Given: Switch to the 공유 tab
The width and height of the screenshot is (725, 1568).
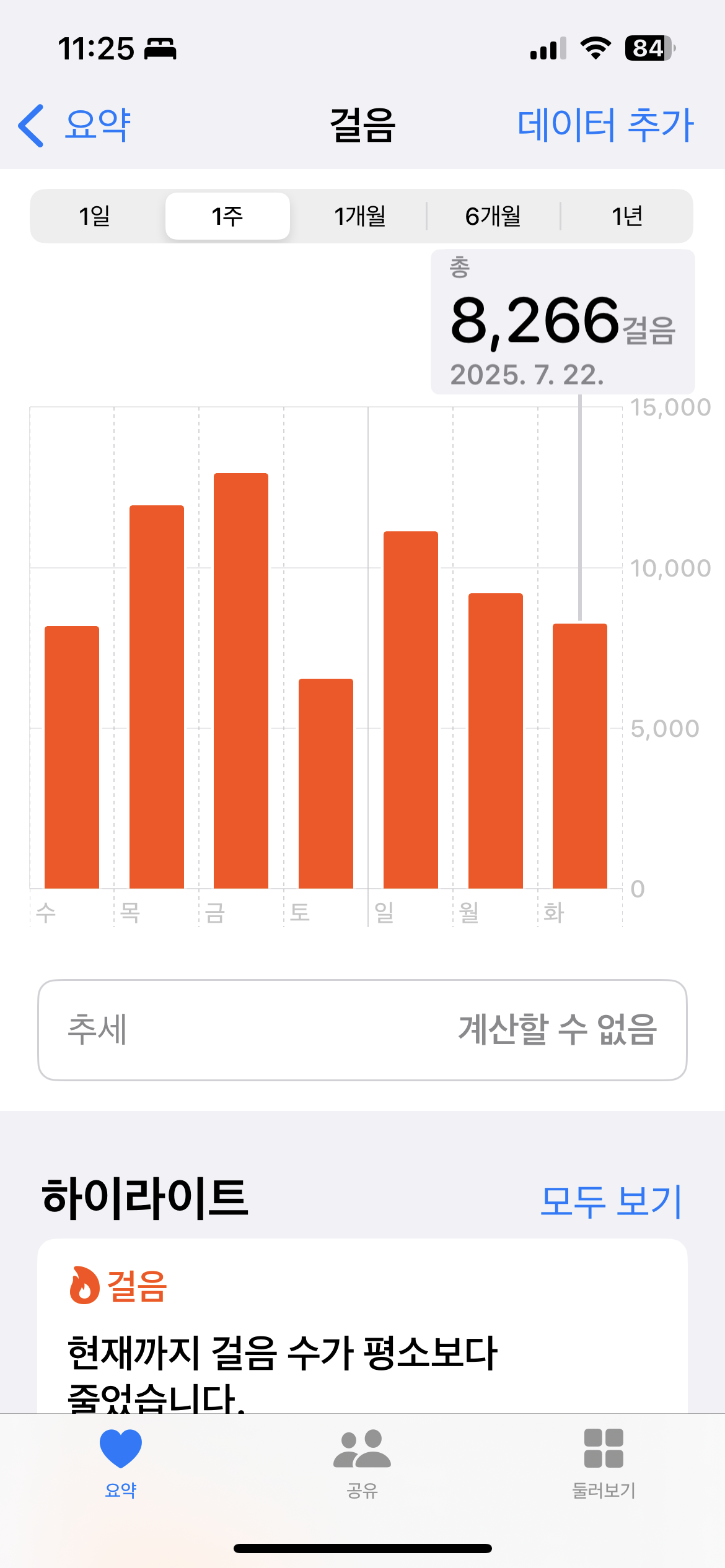Looking at the screenshot, I should tap(362, 1463).
